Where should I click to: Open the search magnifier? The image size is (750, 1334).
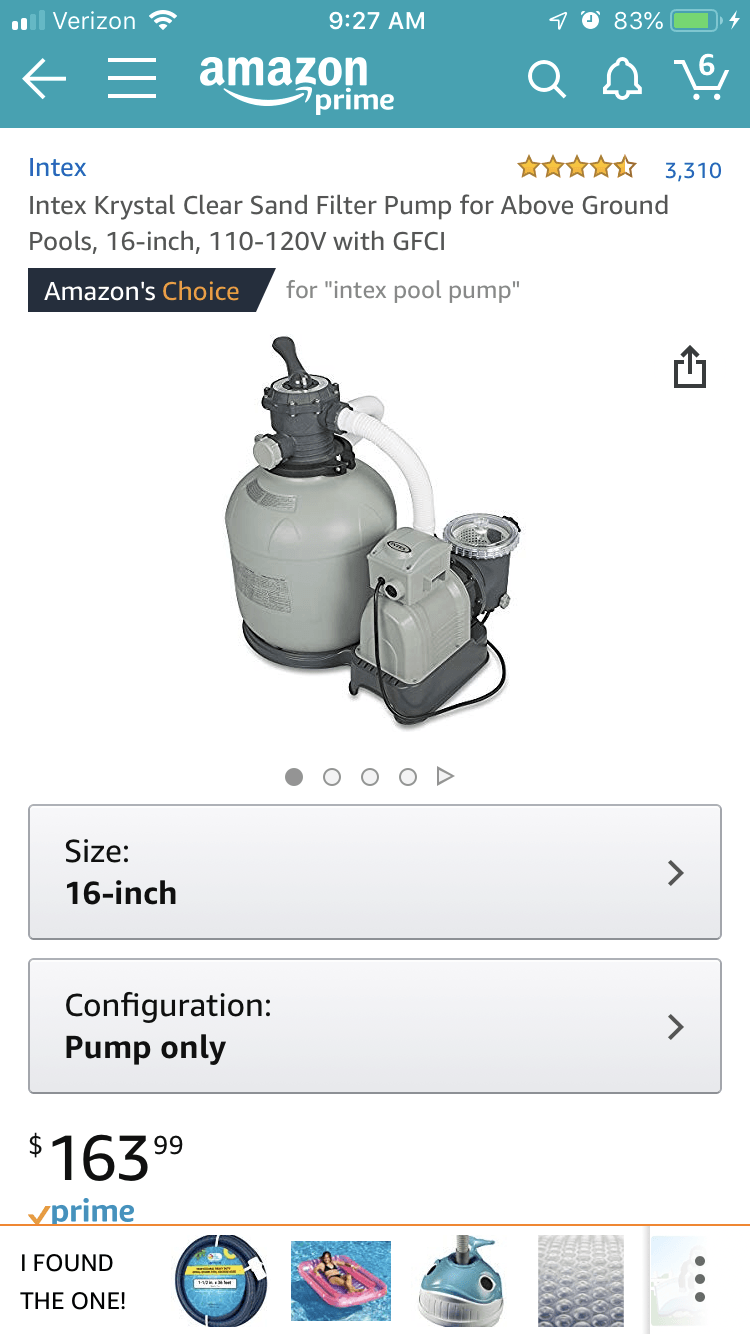[546, 80]
